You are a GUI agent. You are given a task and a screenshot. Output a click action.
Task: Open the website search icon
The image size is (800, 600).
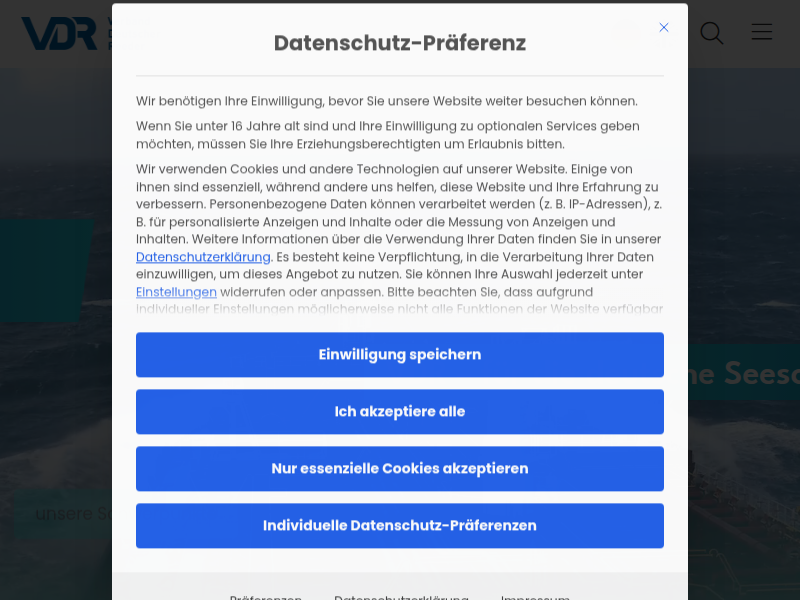[x=712, y=33]
